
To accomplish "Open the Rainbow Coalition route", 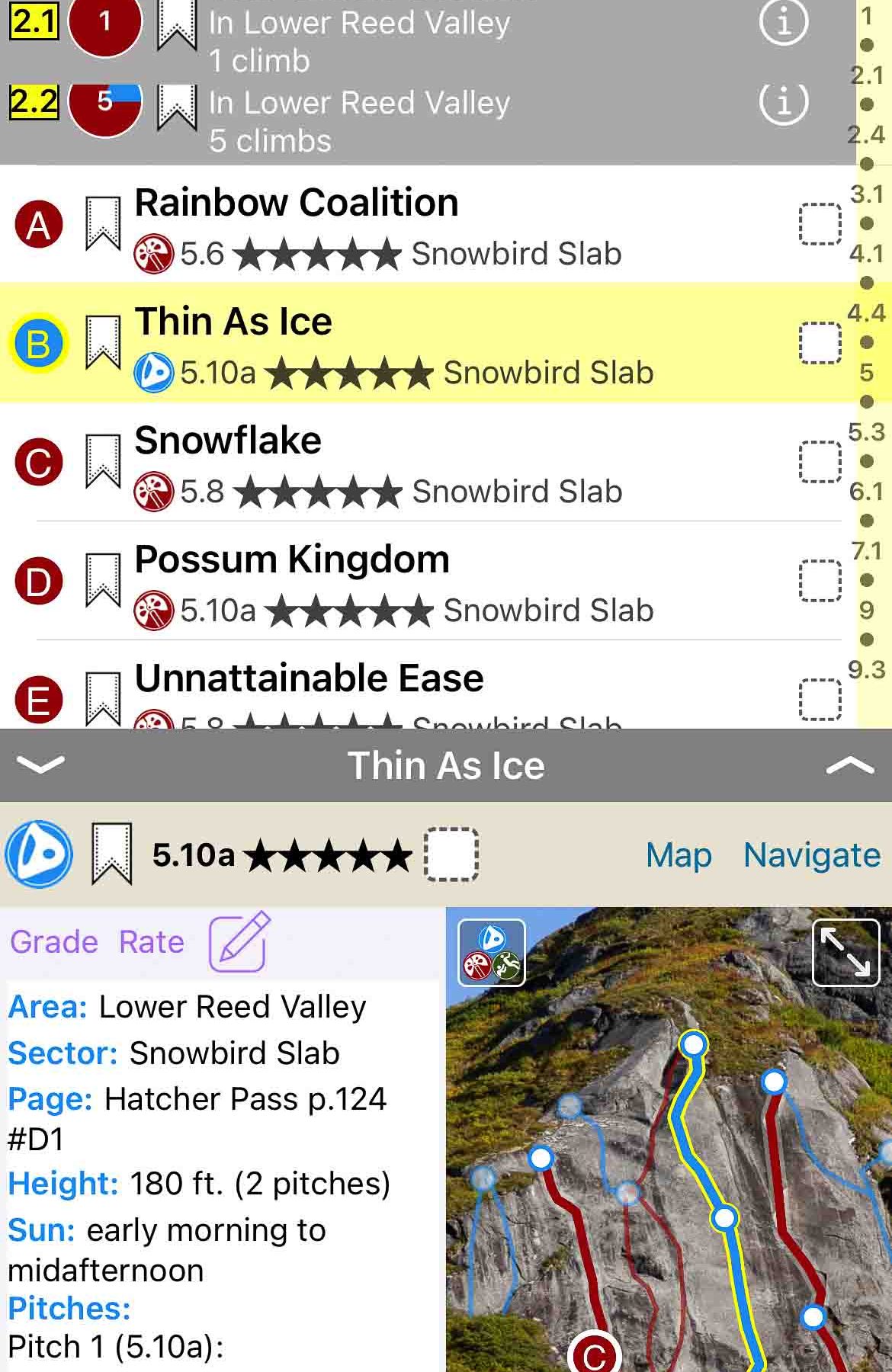I will 297,204.
